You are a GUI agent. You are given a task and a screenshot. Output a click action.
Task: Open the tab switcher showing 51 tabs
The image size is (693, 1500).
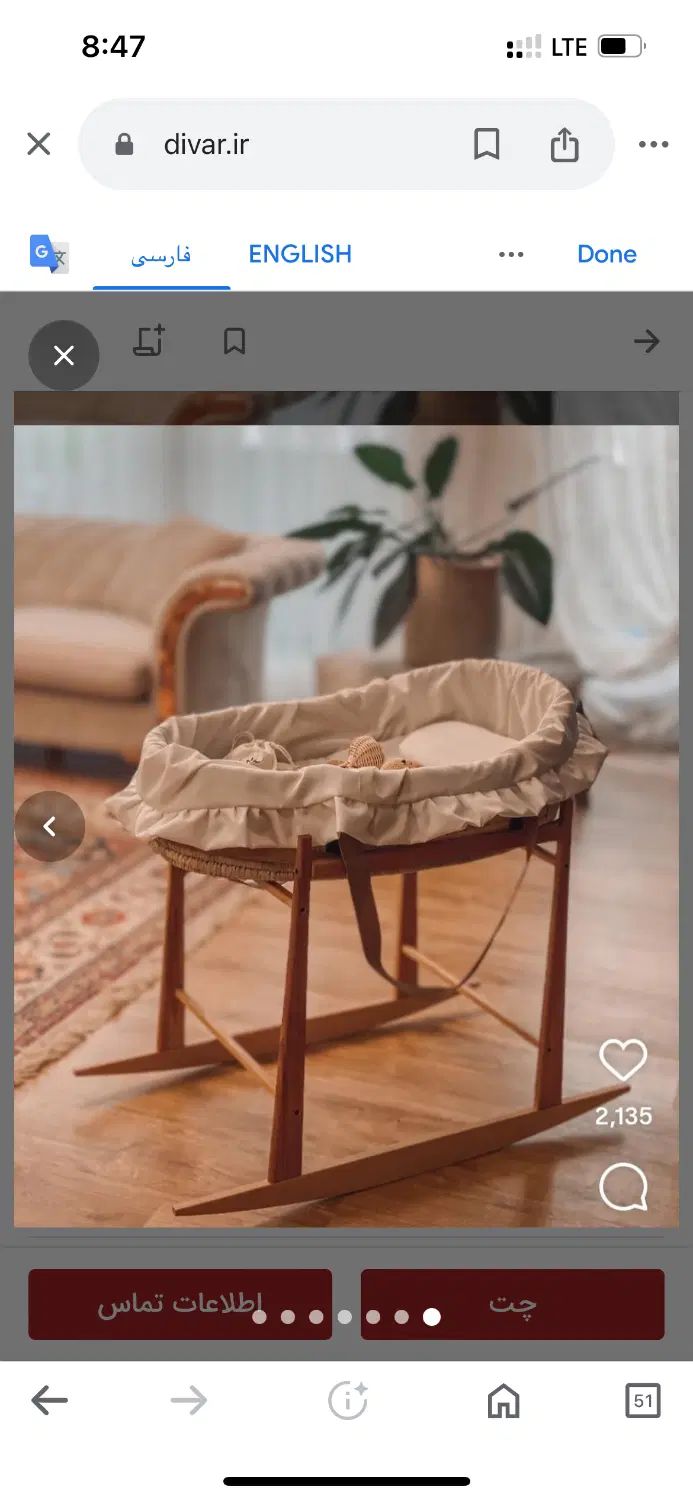pyautogui.click(x=642, y=1401)
